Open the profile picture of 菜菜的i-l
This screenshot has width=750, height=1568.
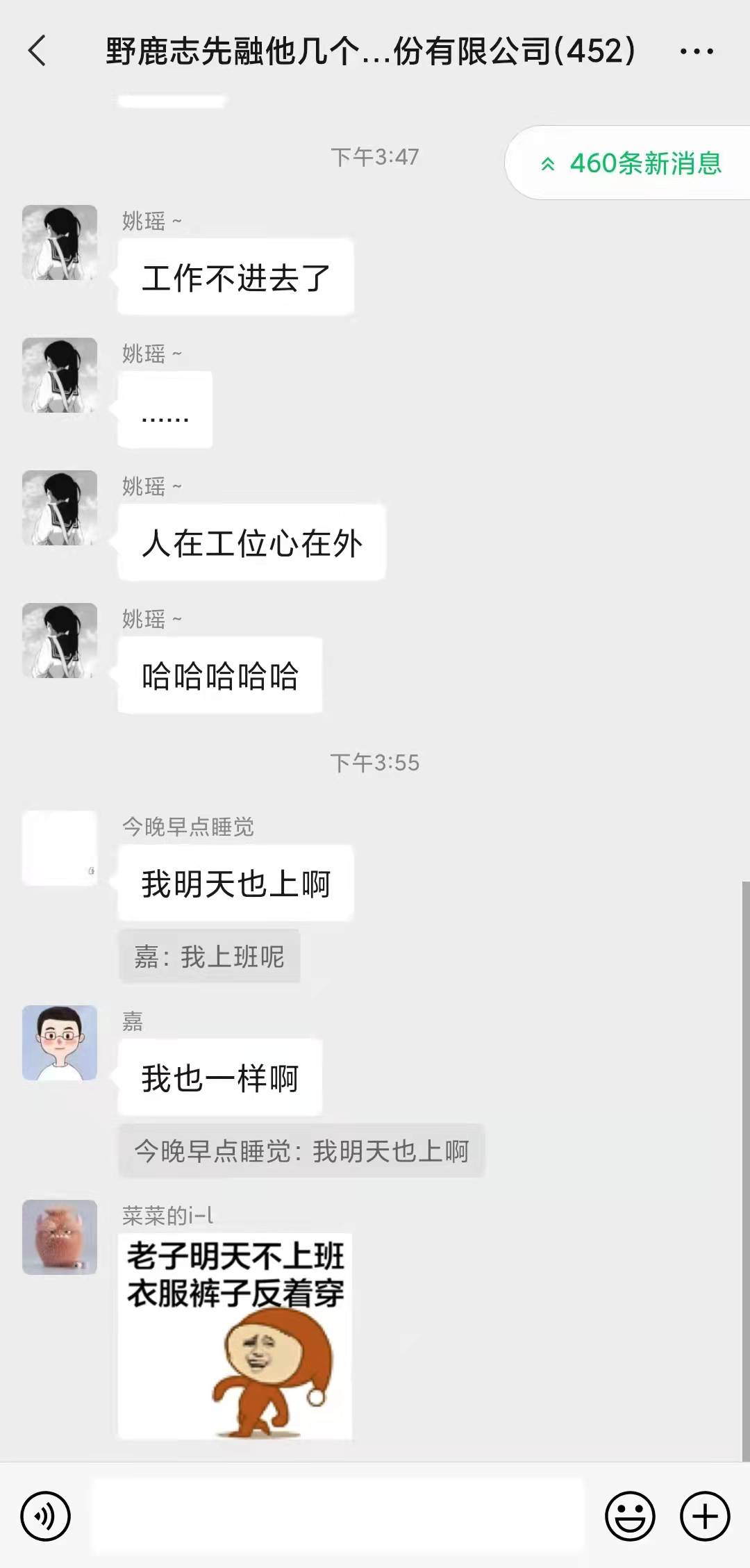[60, 1237]
